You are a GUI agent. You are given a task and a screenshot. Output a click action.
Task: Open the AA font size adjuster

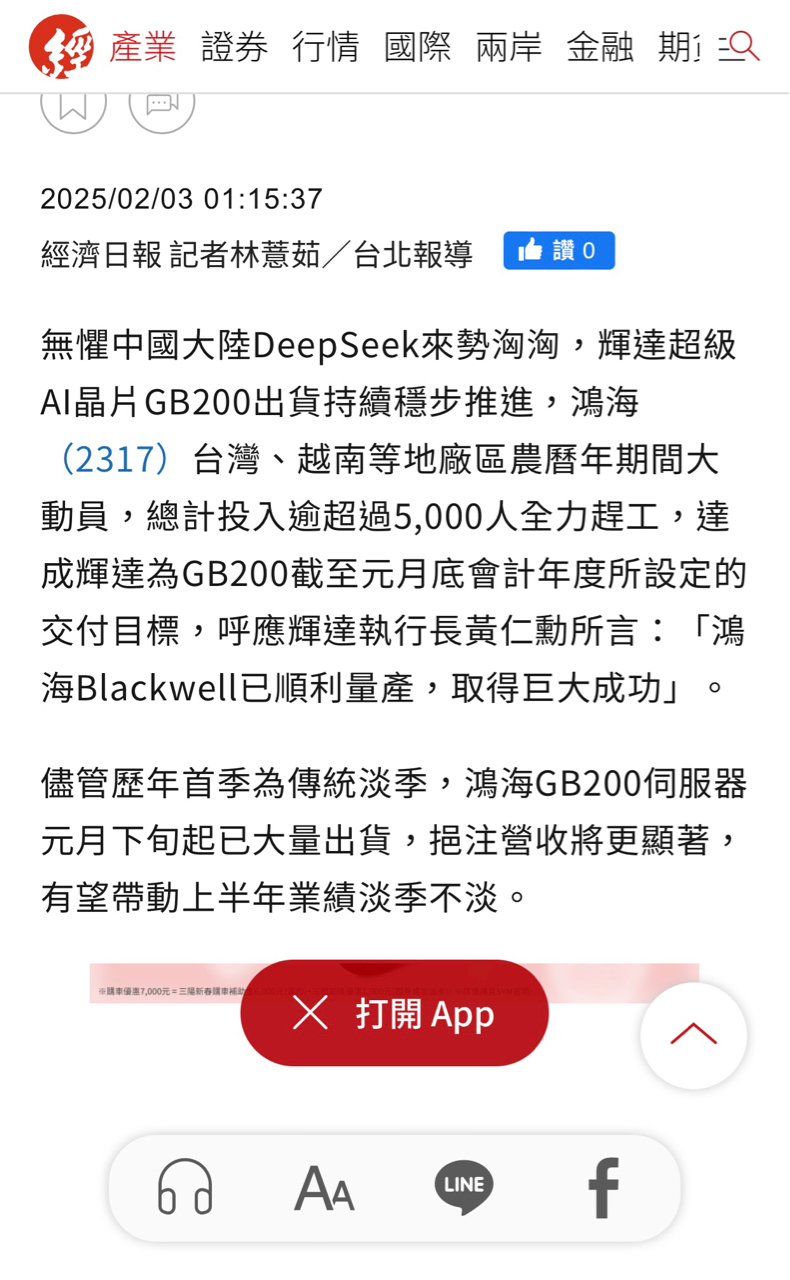click(x=324, y=1188)
